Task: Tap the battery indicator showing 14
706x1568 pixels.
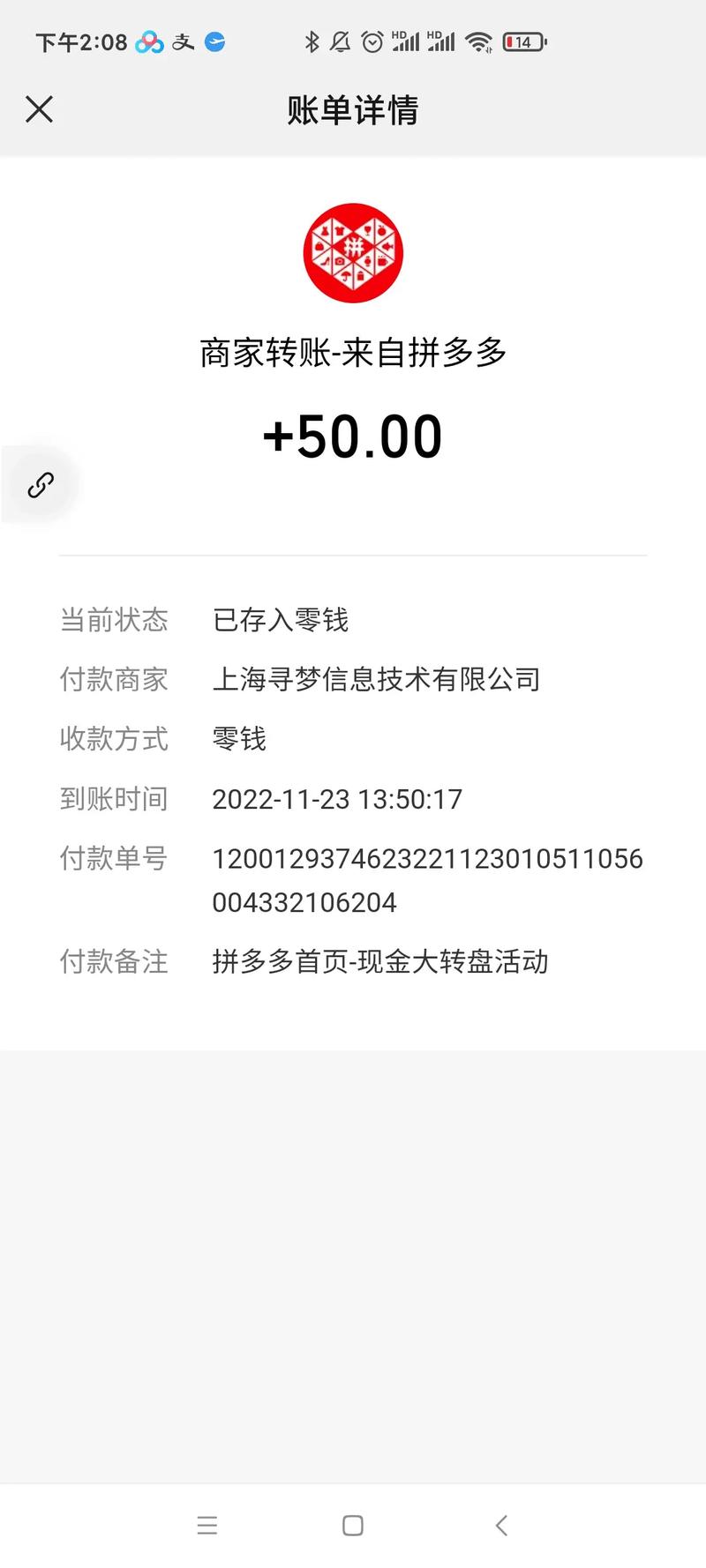Action: (x=522, y=41)
